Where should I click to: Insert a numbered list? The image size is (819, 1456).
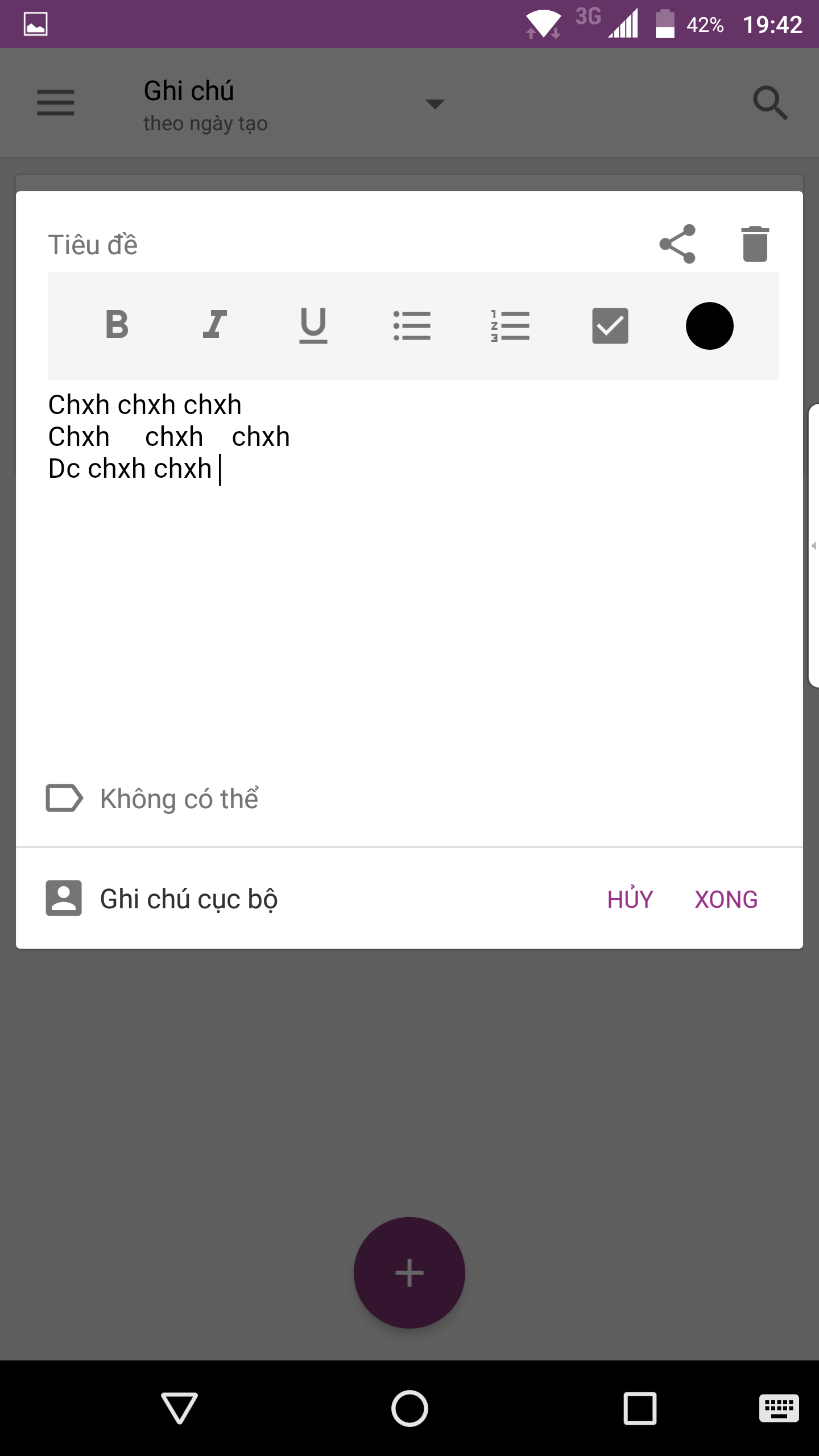tap(510, 325)
